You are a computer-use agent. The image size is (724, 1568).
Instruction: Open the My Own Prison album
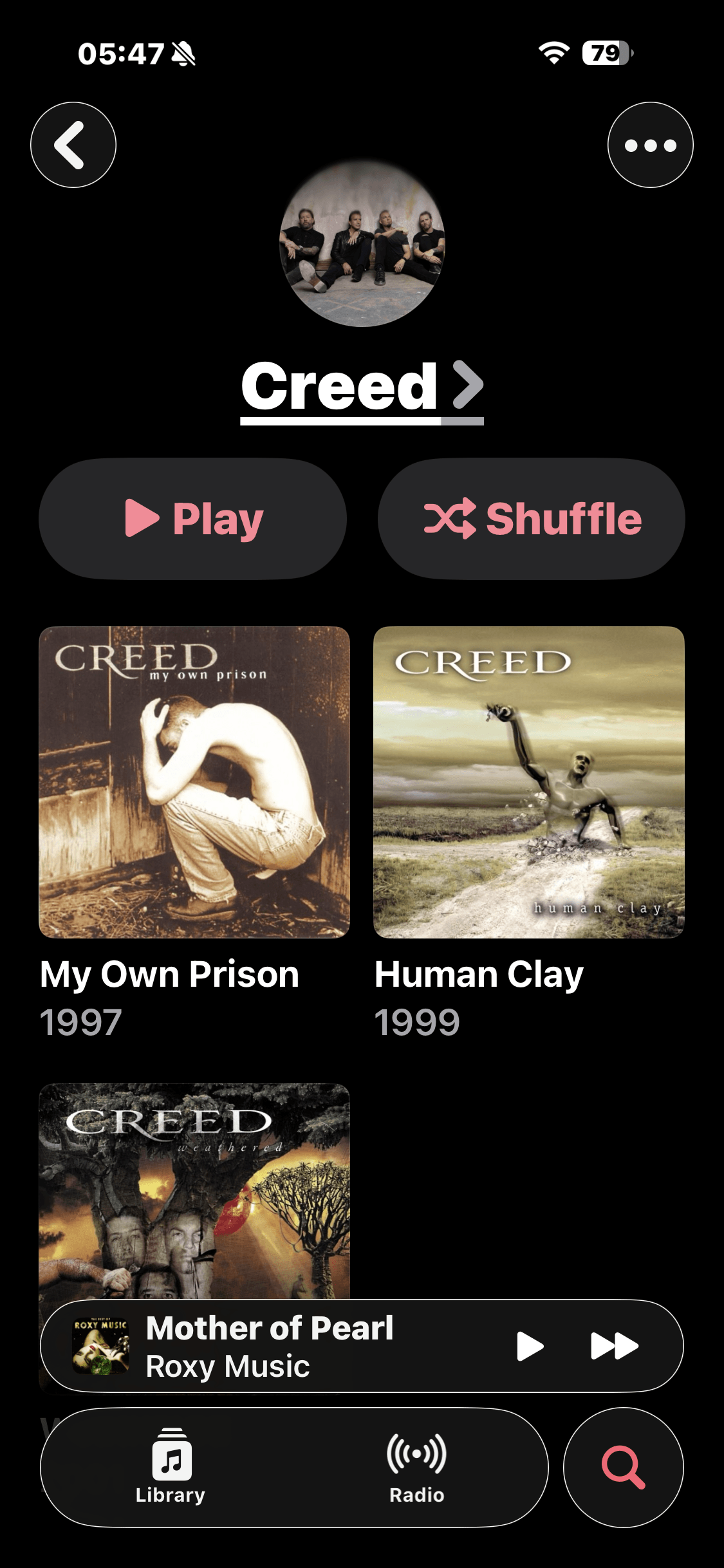[x=194, y=782]
